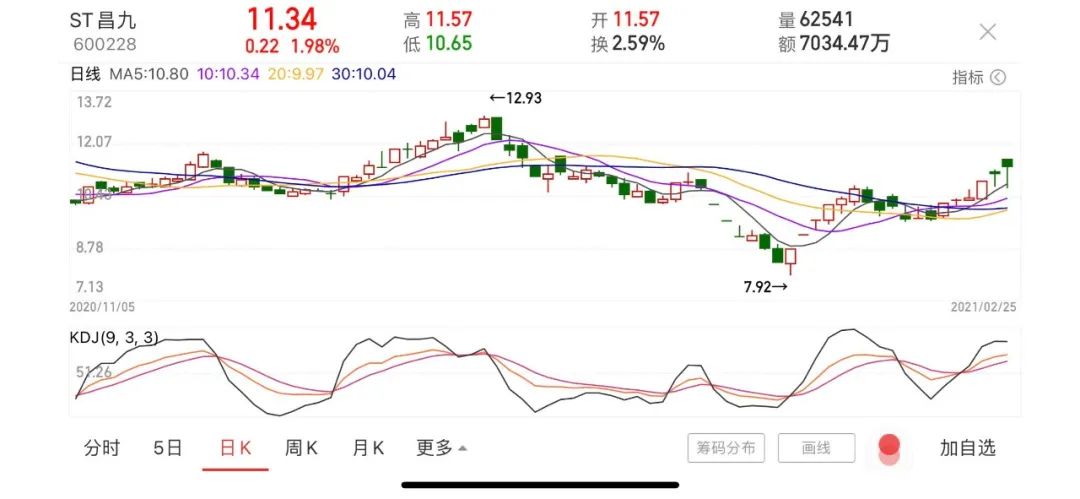Show the 月K chart
This screenshot has height=499, width=1080.
(367, 448)
